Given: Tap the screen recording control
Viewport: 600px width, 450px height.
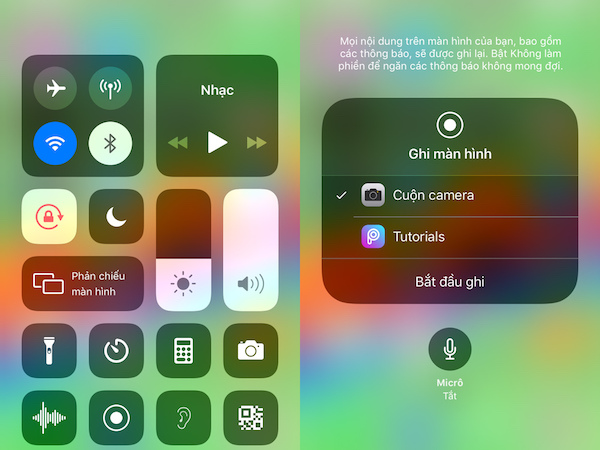Looking at the screenshot, I should click(116, 417).
